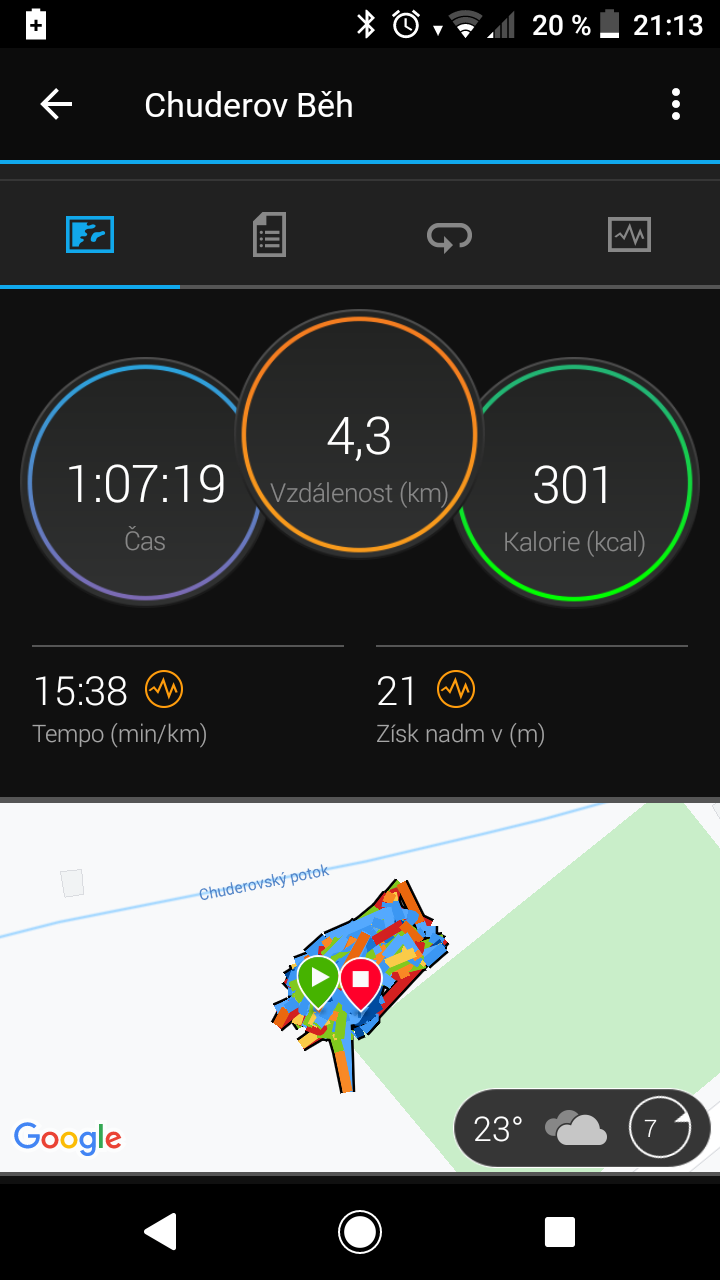Open the route map
This screenshot has width=720, height=1280.
pyautogui.click(x=360, y=987)
